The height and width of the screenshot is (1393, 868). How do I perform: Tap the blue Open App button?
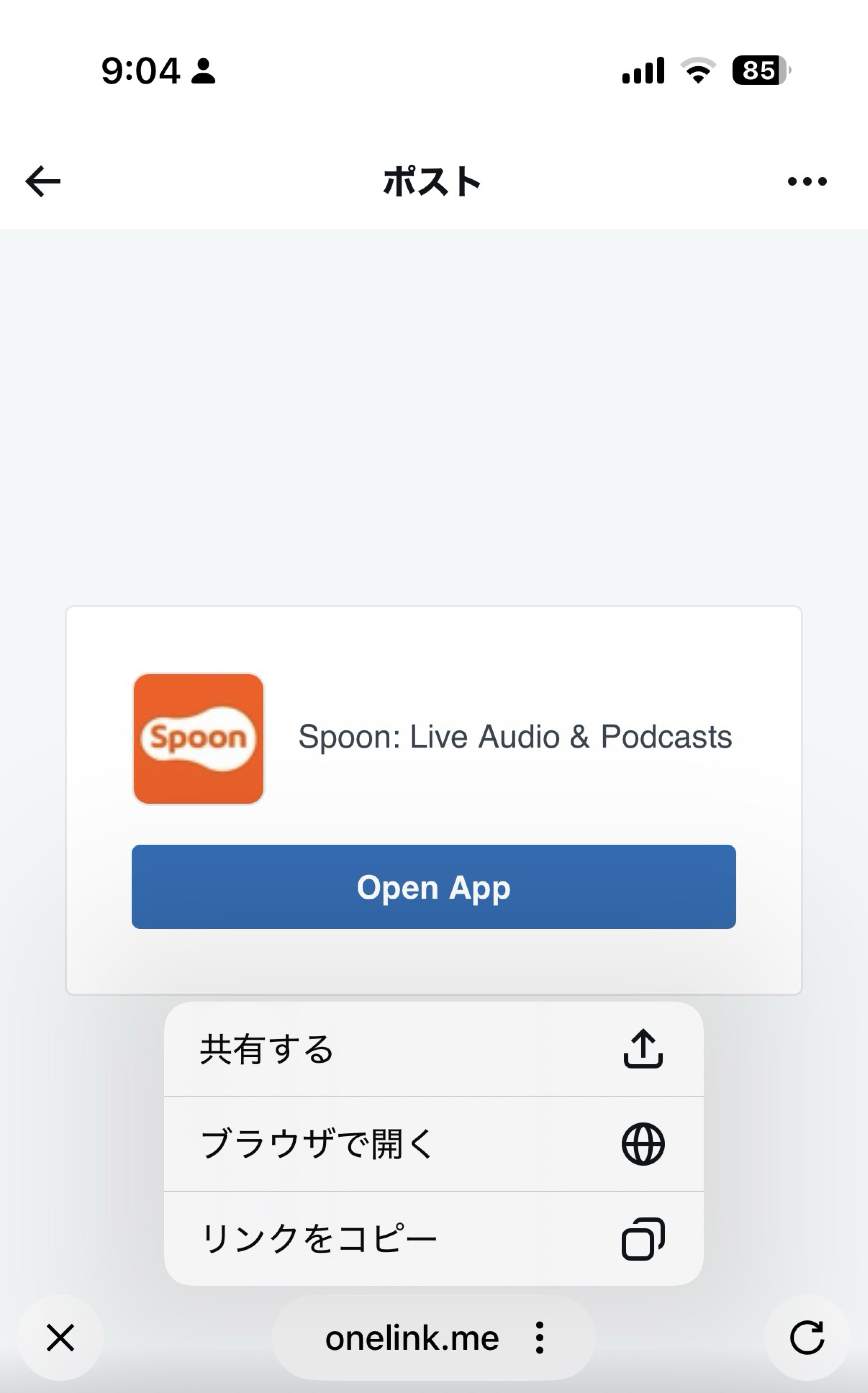pos(433,886)
